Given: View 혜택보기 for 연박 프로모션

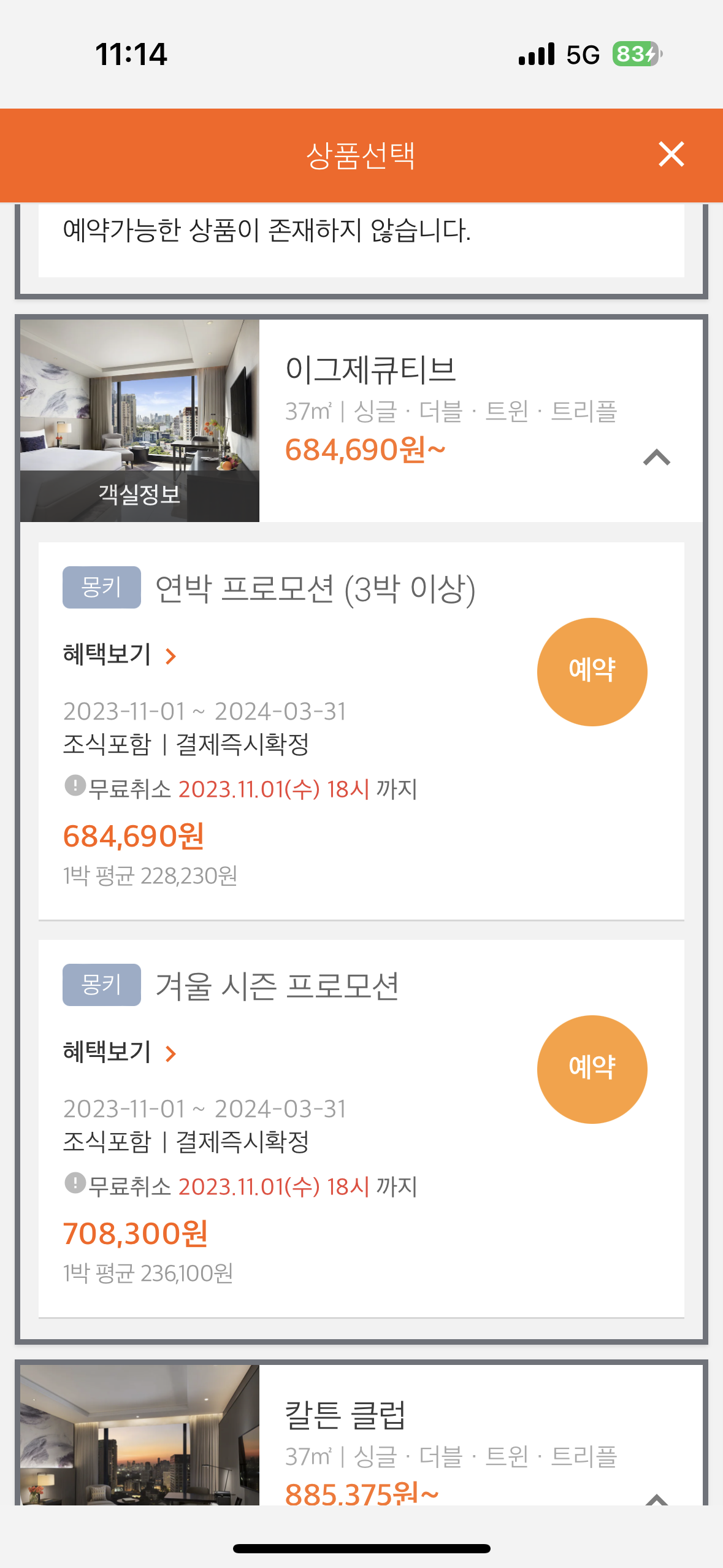Looking at the screenshot, I should (120, 655).
